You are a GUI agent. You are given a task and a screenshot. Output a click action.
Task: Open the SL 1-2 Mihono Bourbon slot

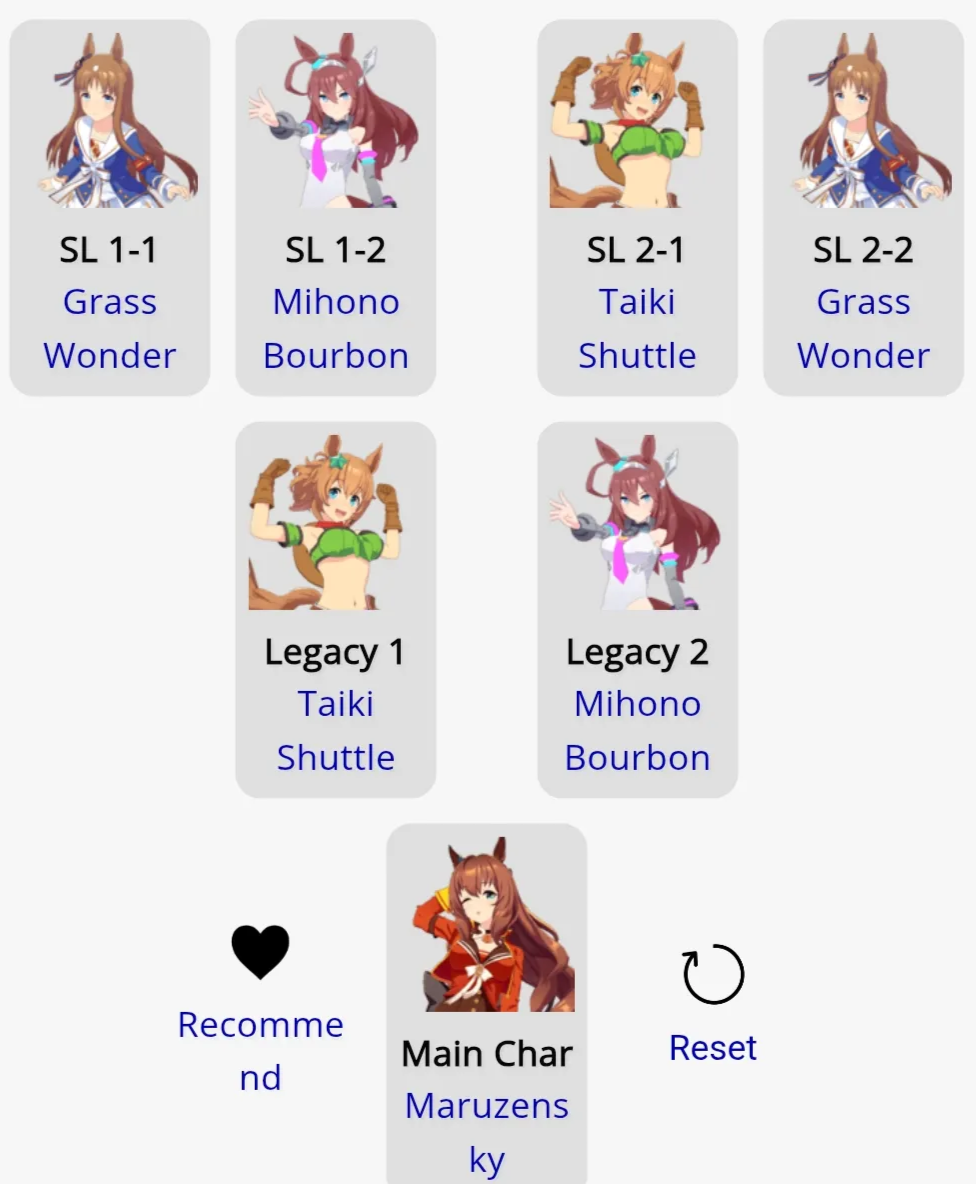click(335, 208)
